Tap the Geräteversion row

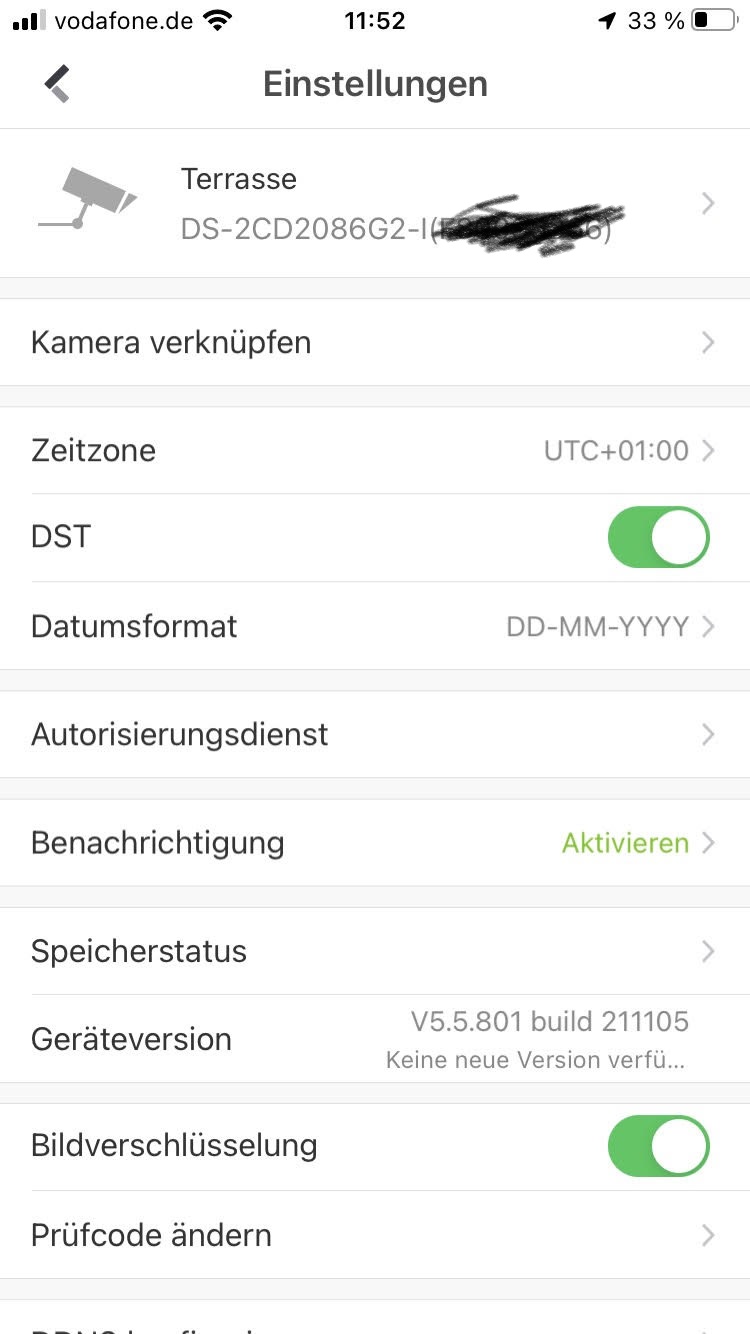click(x=375, y=1039)
